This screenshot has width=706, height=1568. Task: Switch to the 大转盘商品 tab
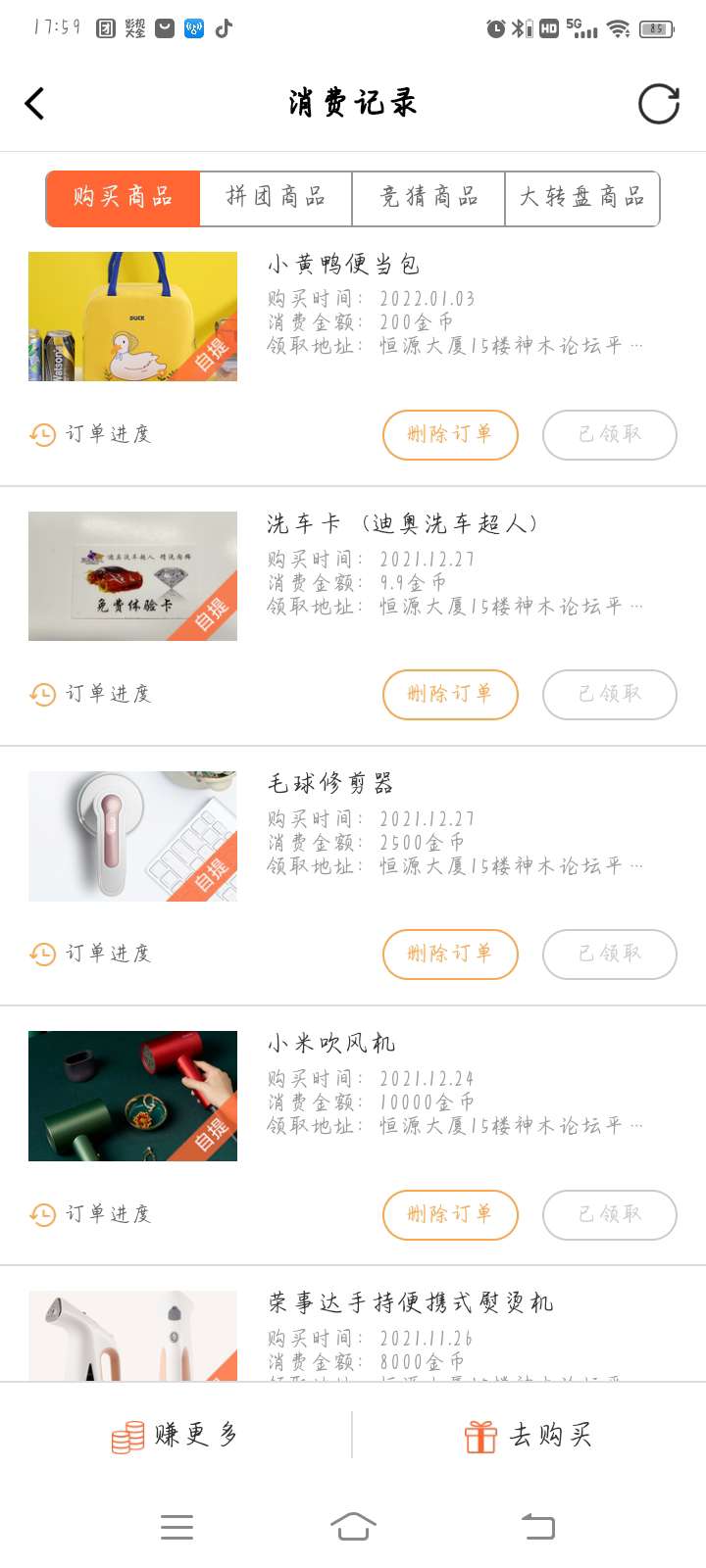581,199
